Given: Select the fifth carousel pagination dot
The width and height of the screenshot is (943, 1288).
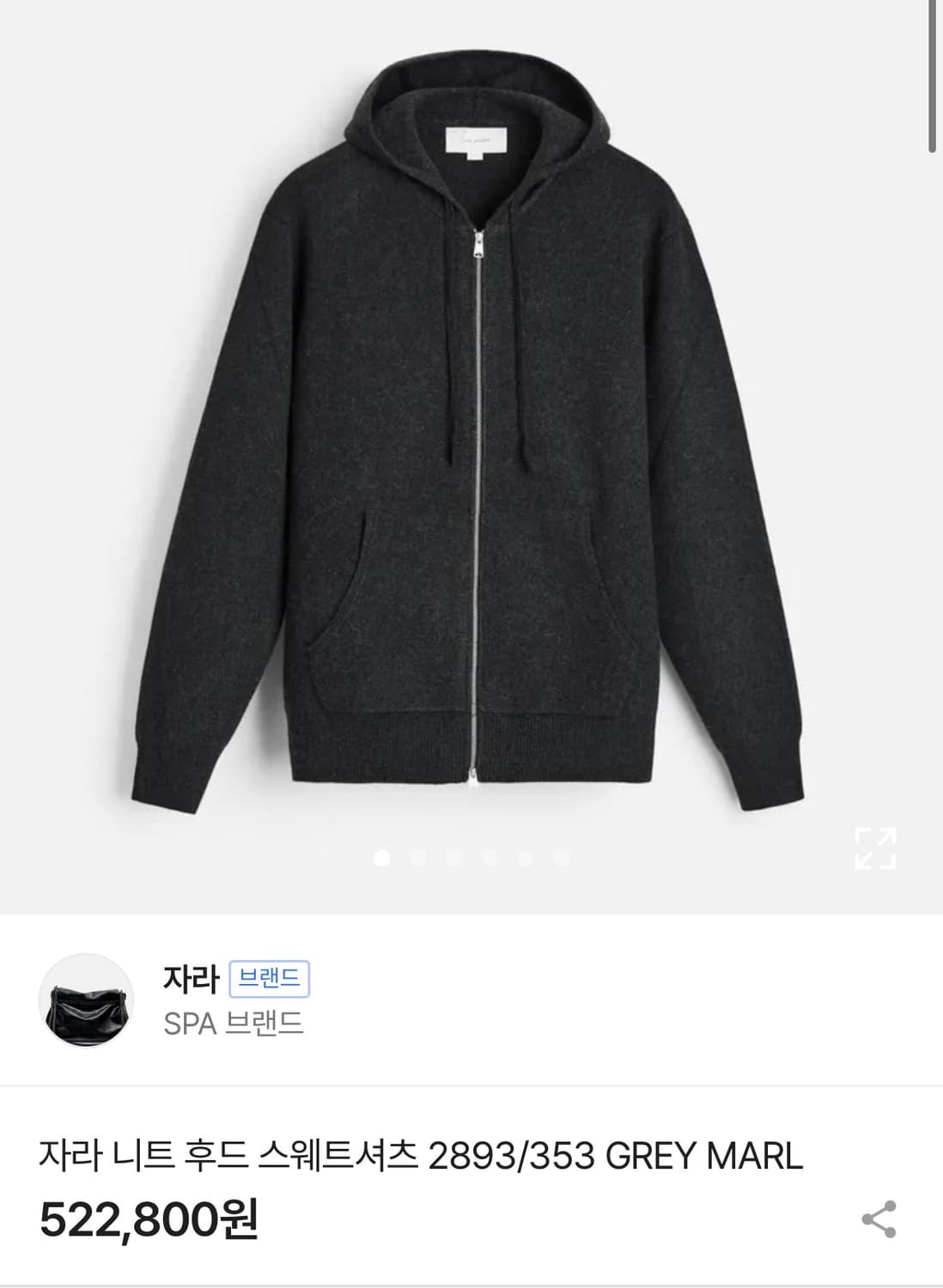Looking at the screenshot, I should coord(526,857).
